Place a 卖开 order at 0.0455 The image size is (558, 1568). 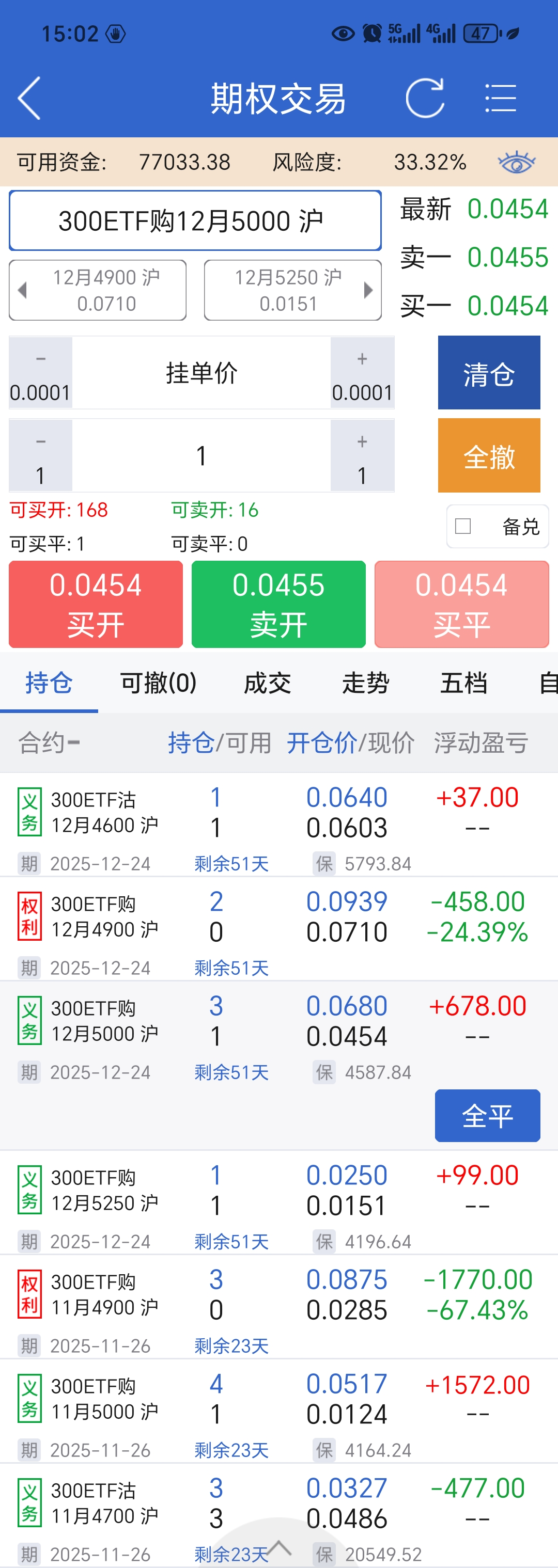pos(278,605)
